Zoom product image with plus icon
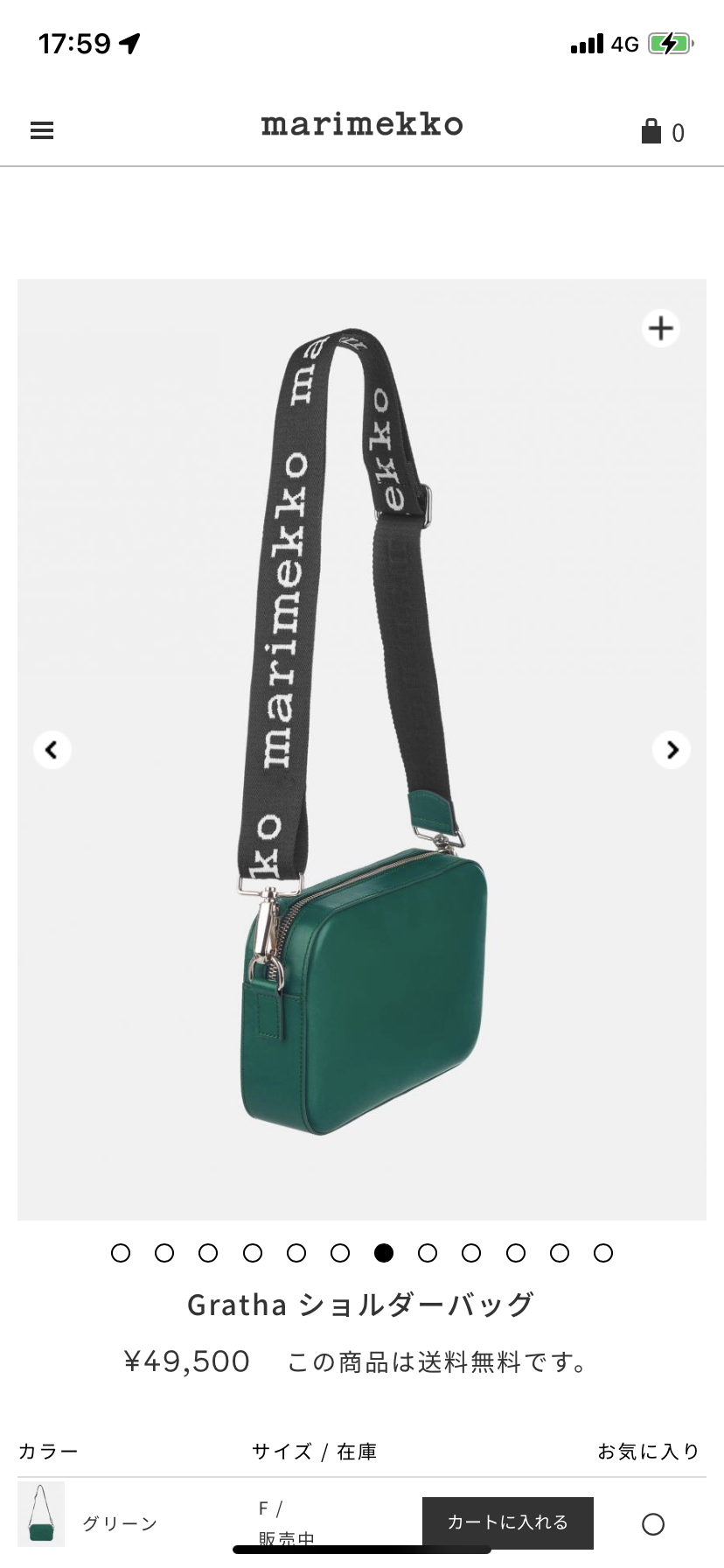Viewport: 724px width, 1568px height. tap(661, 328)
